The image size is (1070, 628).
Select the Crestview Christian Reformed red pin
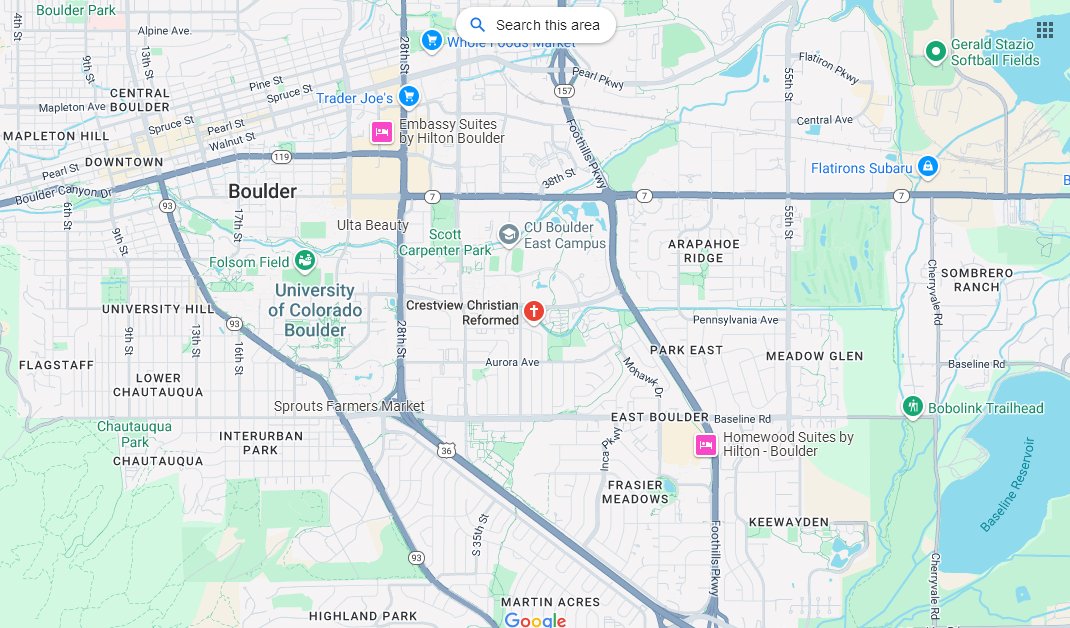(x=534, y=312)
